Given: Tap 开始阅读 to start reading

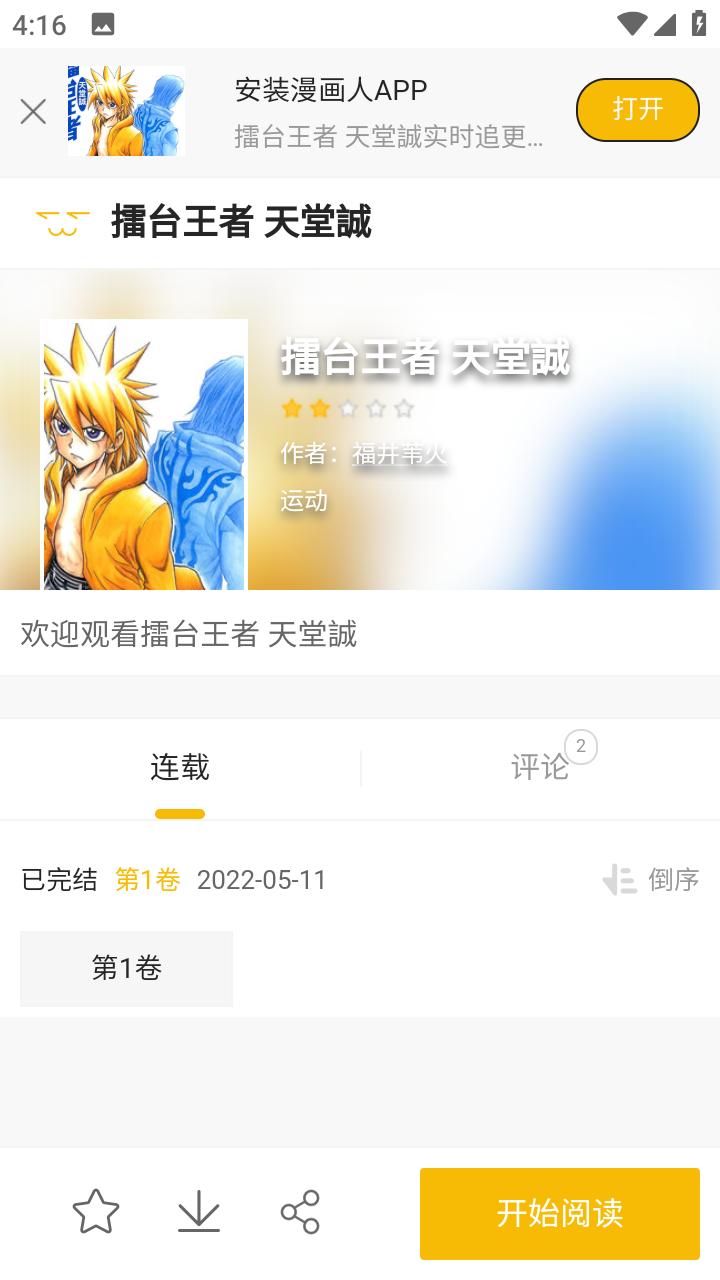Looking at the screenshot, I should tap(559, 1213).
